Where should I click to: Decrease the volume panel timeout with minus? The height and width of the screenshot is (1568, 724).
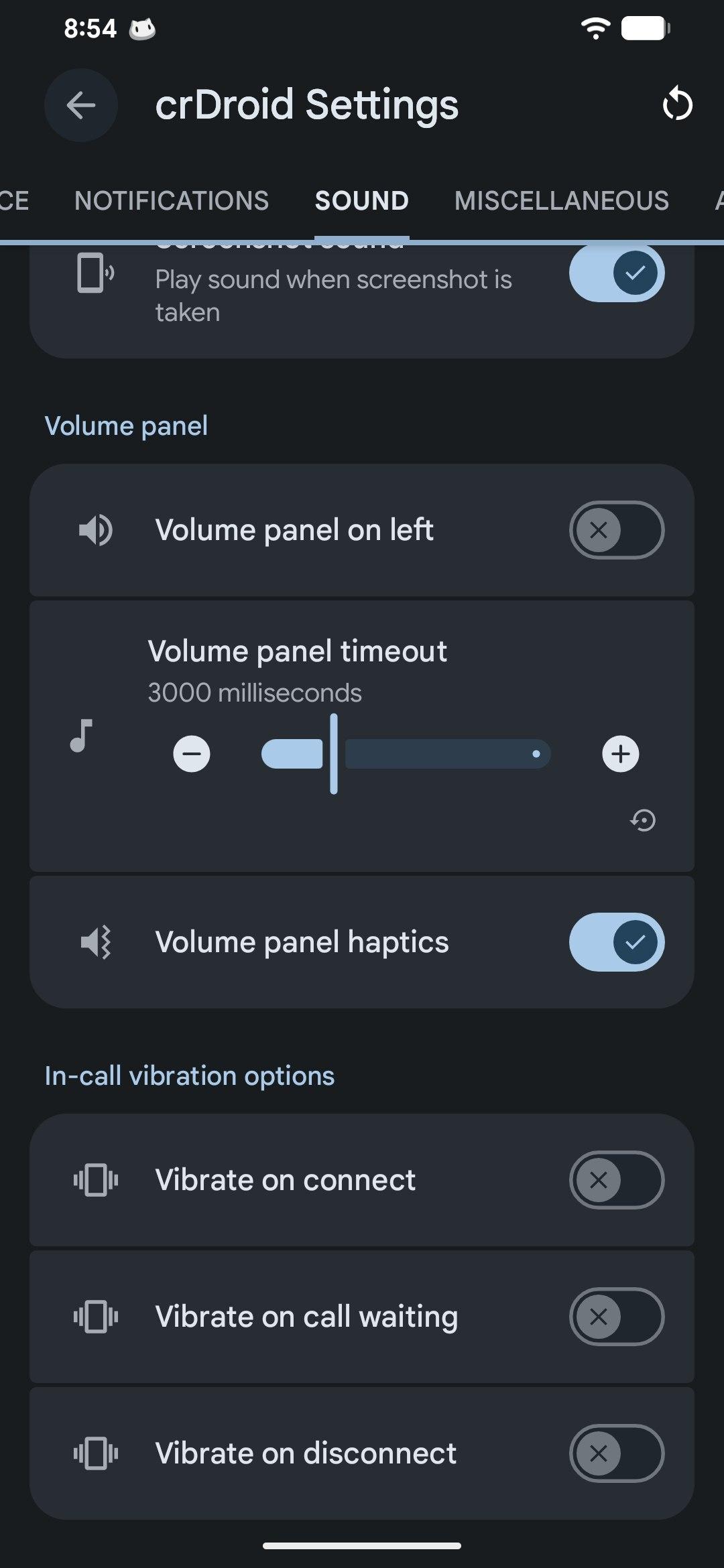point(192,754)
